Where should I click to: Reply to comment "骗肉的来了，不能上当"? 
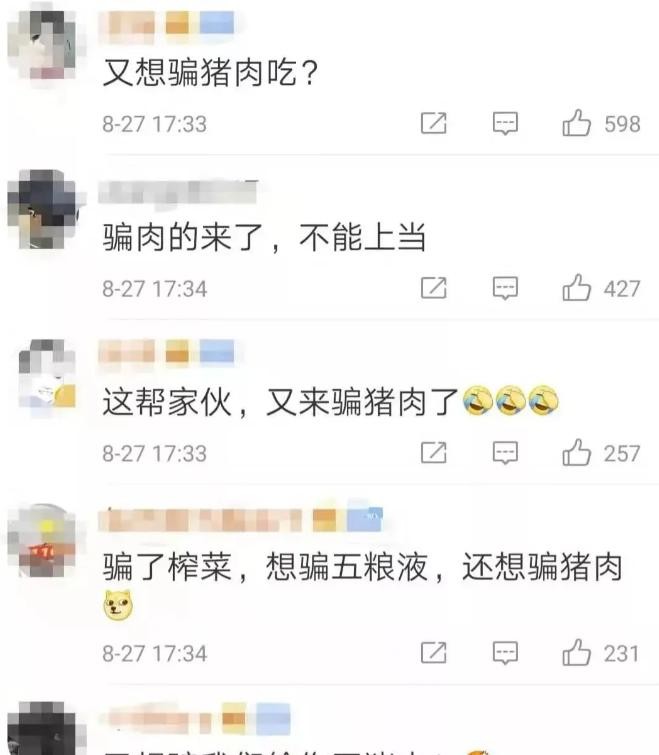click(x=506, y=289)
